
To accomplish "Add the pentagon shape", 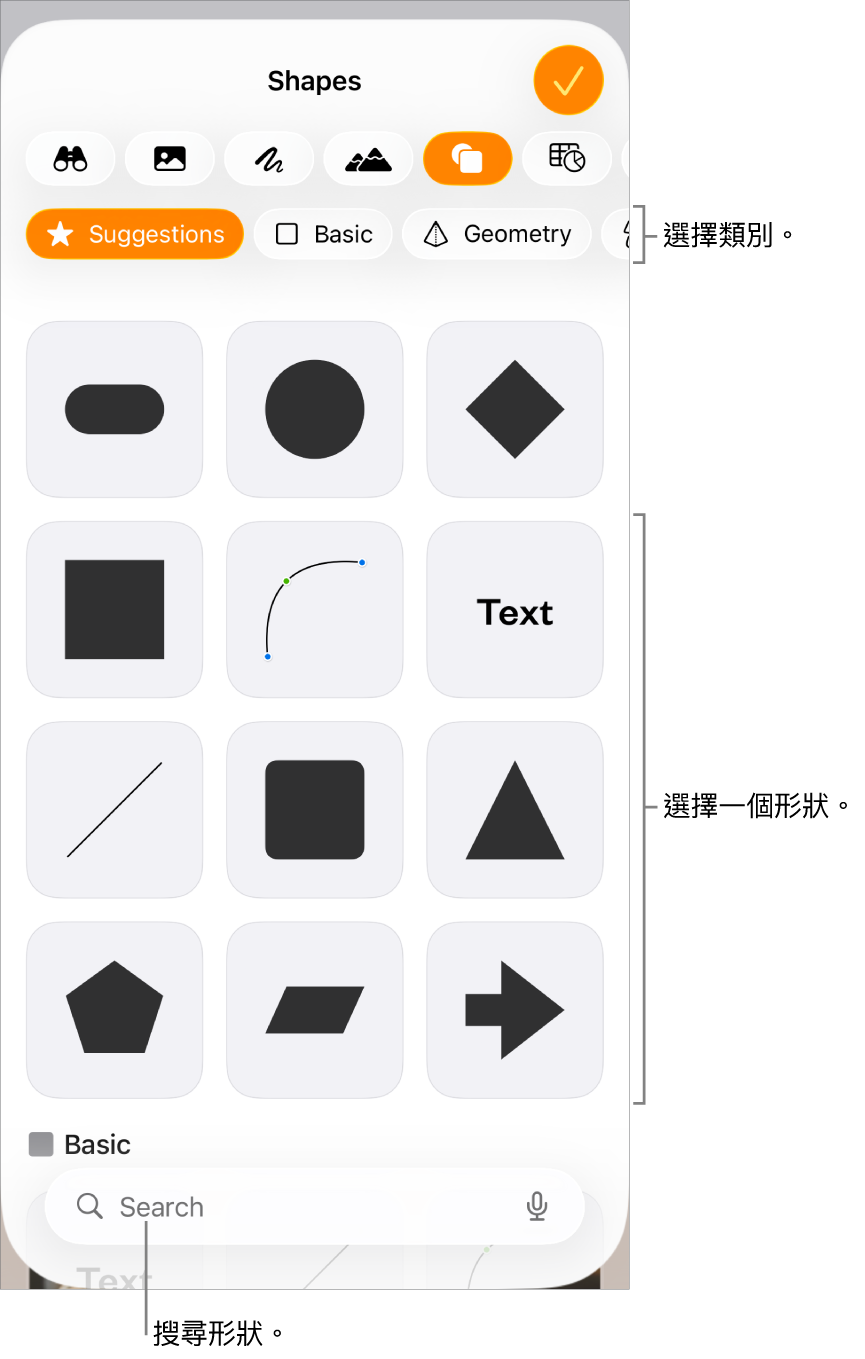I will (114, 1009).
